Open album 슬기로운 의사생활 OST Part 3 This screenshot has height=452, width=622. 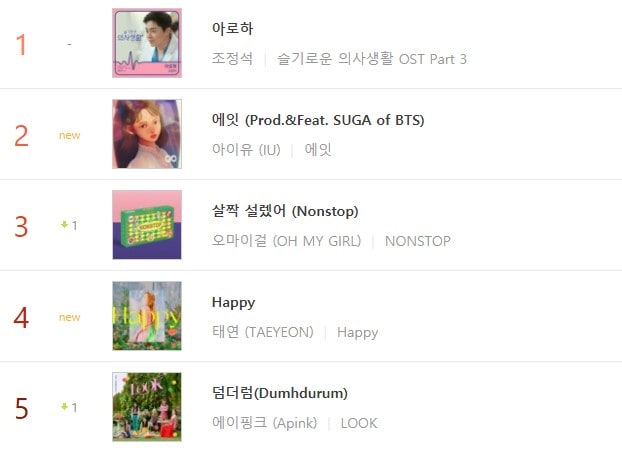(x=372, y=59)
